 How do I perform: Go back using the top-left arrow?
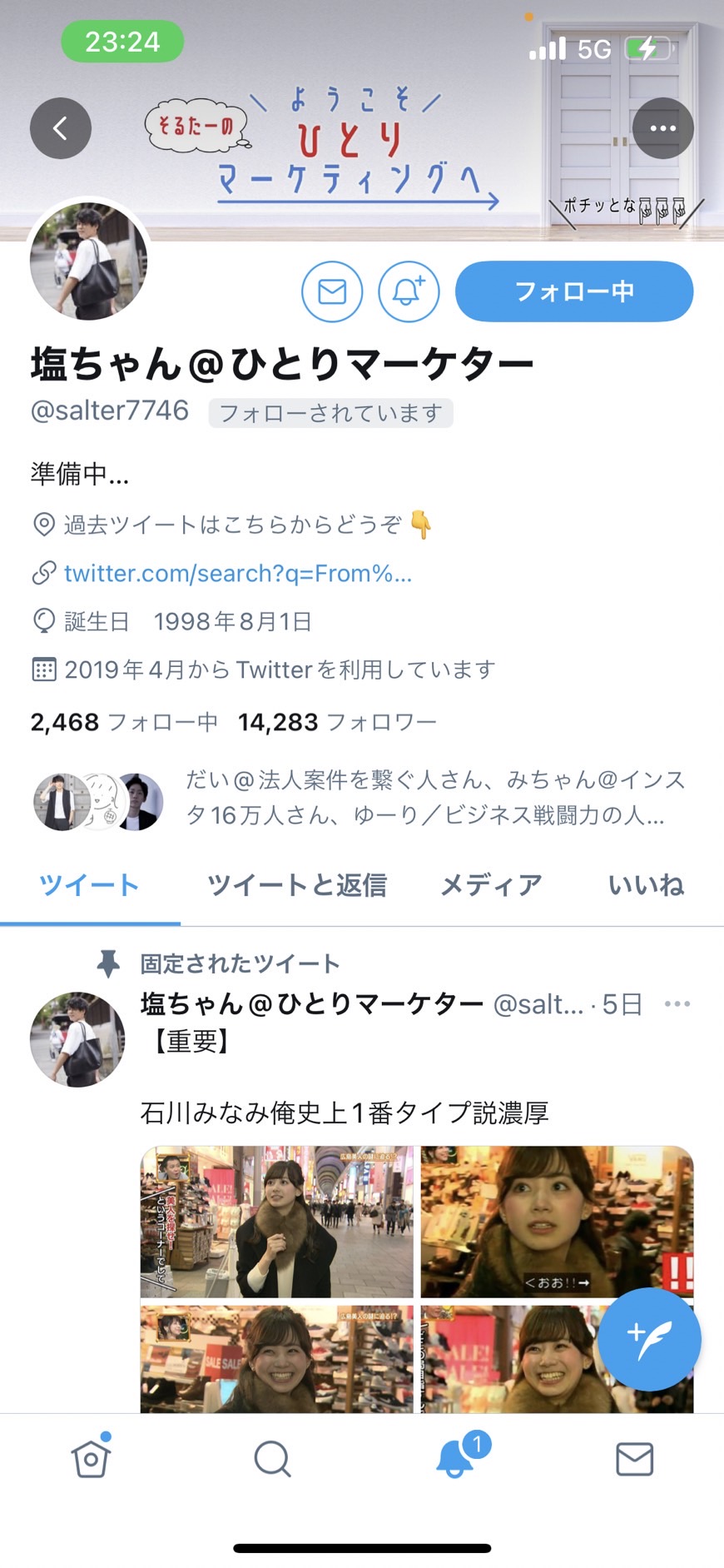point(61,128)
